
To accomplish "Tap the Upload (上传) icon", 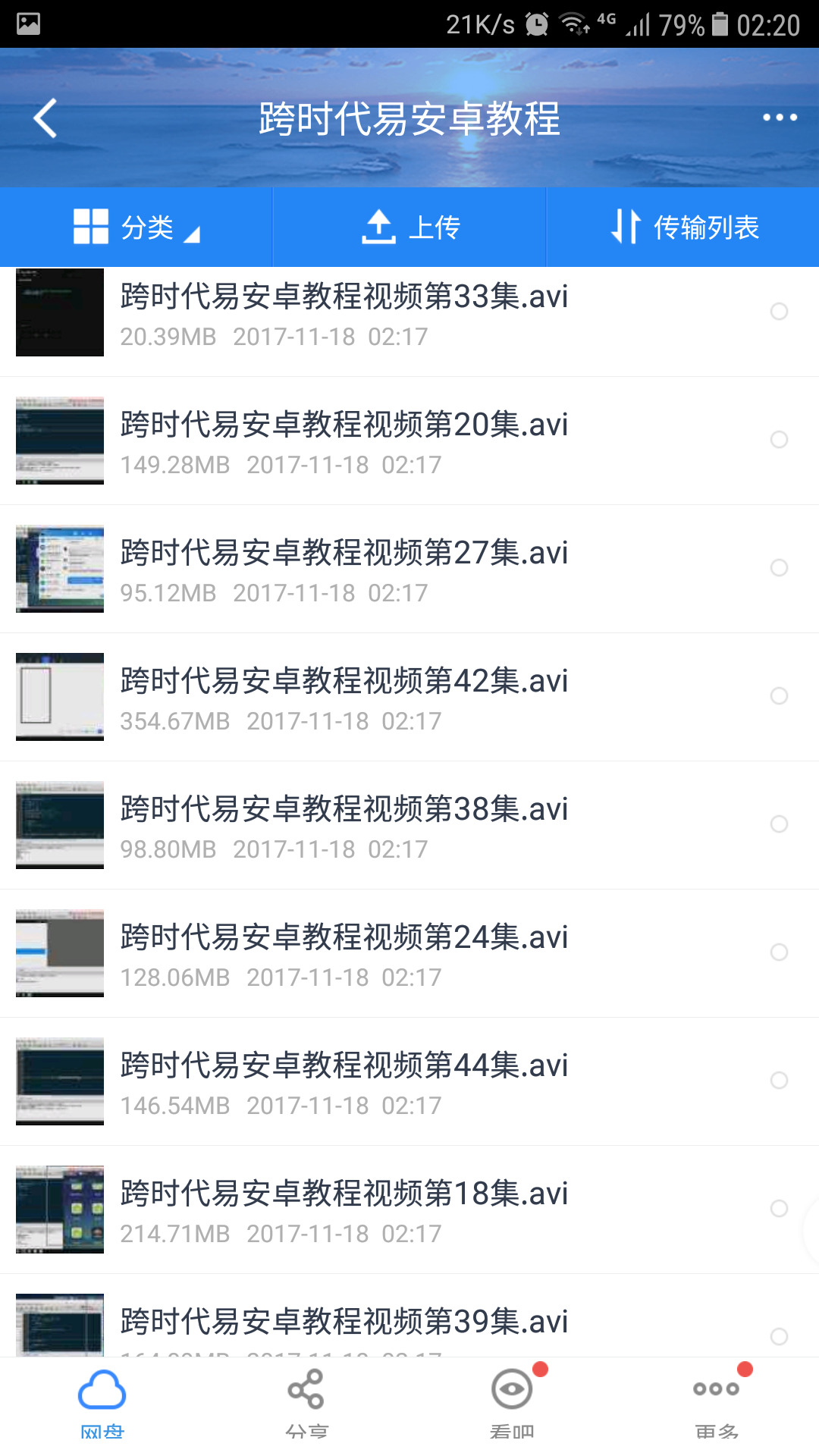I will [379, 225].
